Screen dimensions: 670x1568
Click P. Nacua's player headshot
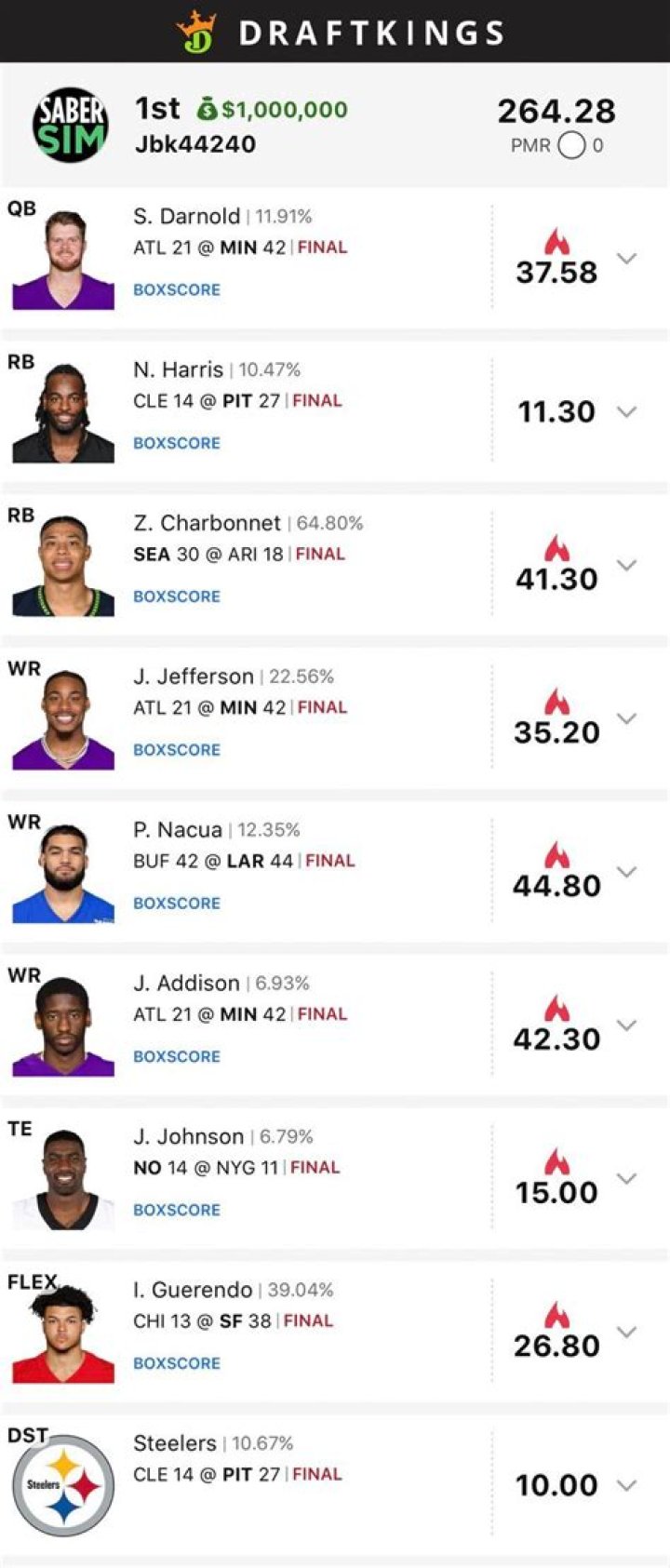coord(61,864)
